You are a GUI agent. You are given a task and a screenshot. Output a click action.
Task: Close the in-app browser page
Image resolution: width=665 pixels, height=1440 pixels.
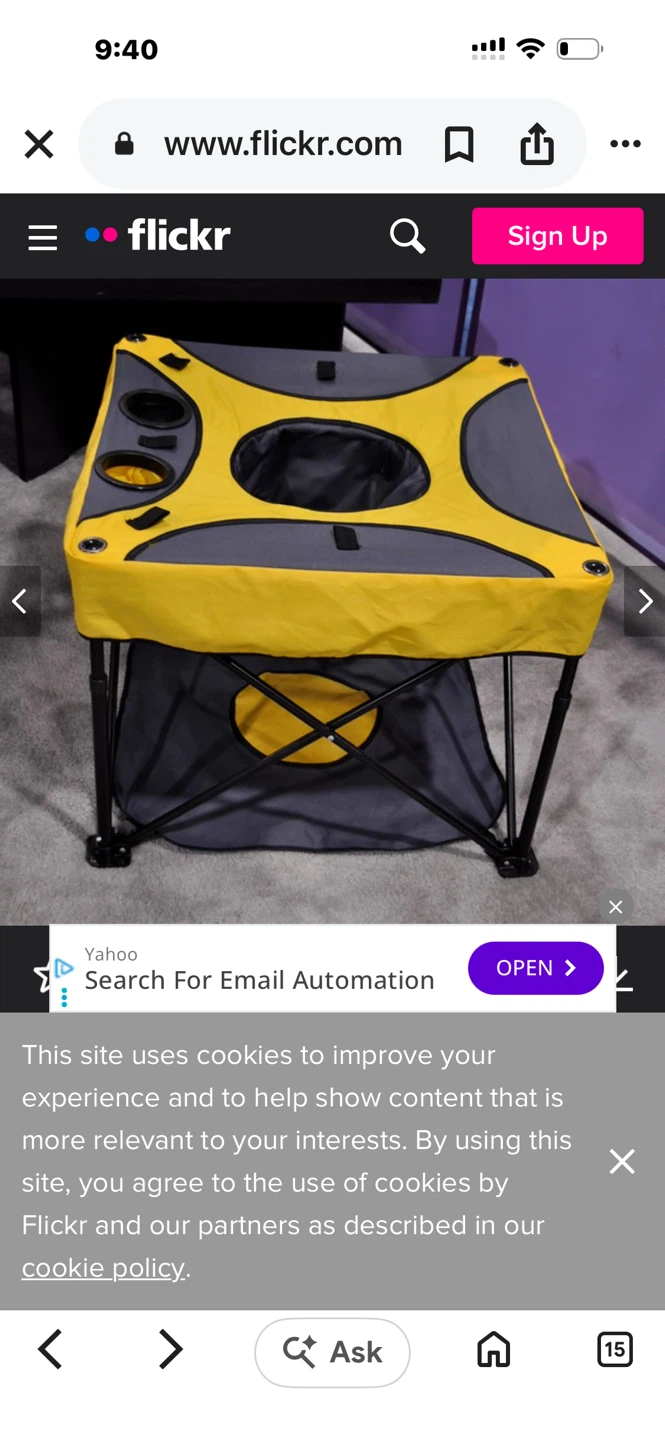click(39, 145)
